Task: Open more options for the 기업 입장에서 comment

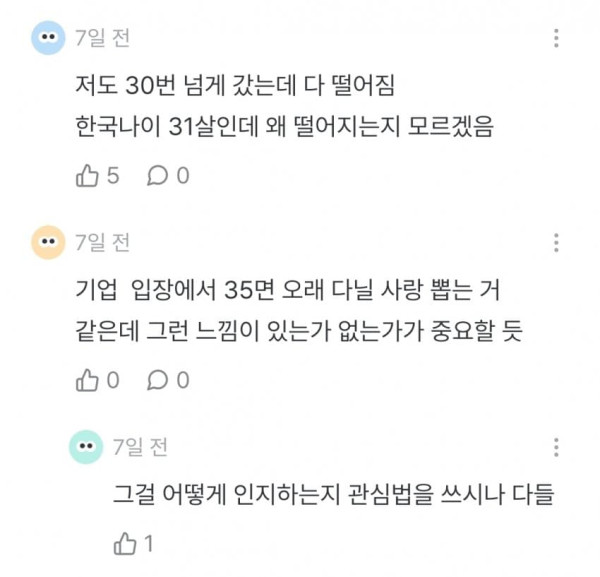Action: (556, 243)
